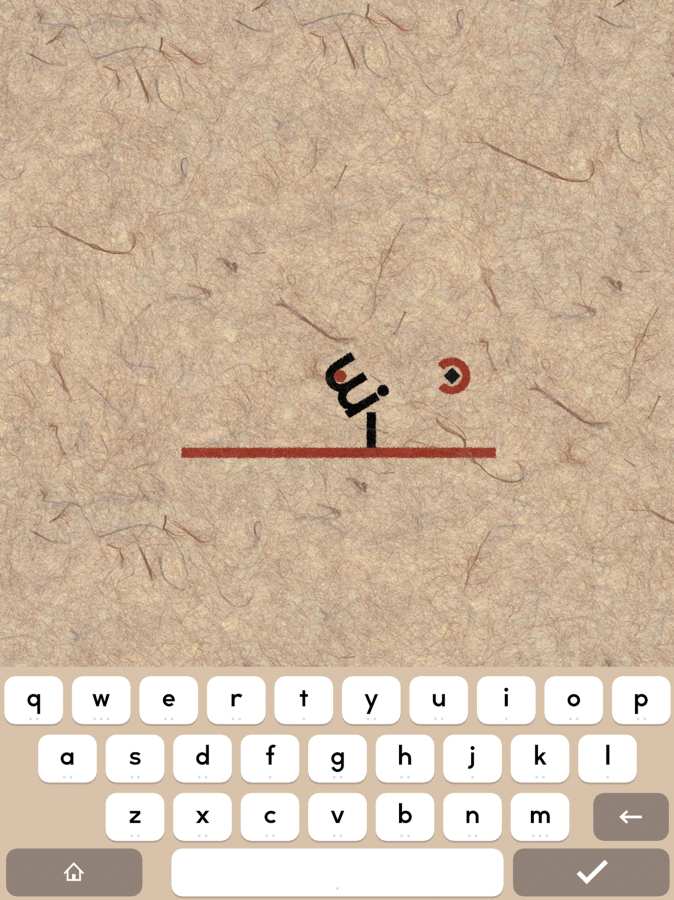Type the letter m
The height and width of the screenshot is (900, 674).
(540, 816)
